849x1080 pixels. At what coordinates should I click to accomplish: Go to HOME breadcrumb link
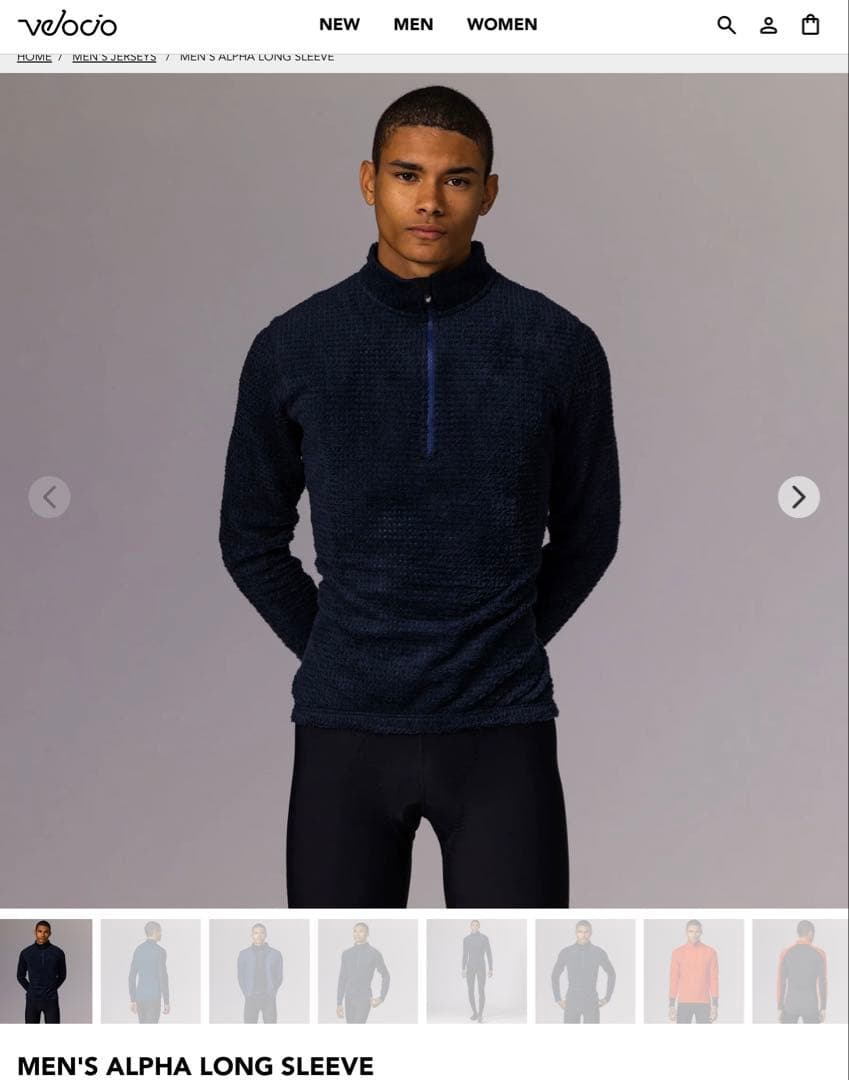(x=34, y=57)
